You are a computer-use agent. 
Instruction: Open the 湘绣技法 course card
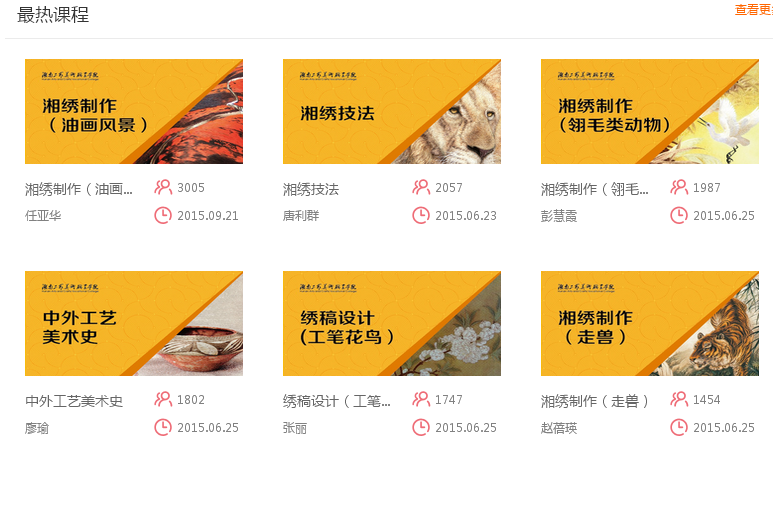391,112
